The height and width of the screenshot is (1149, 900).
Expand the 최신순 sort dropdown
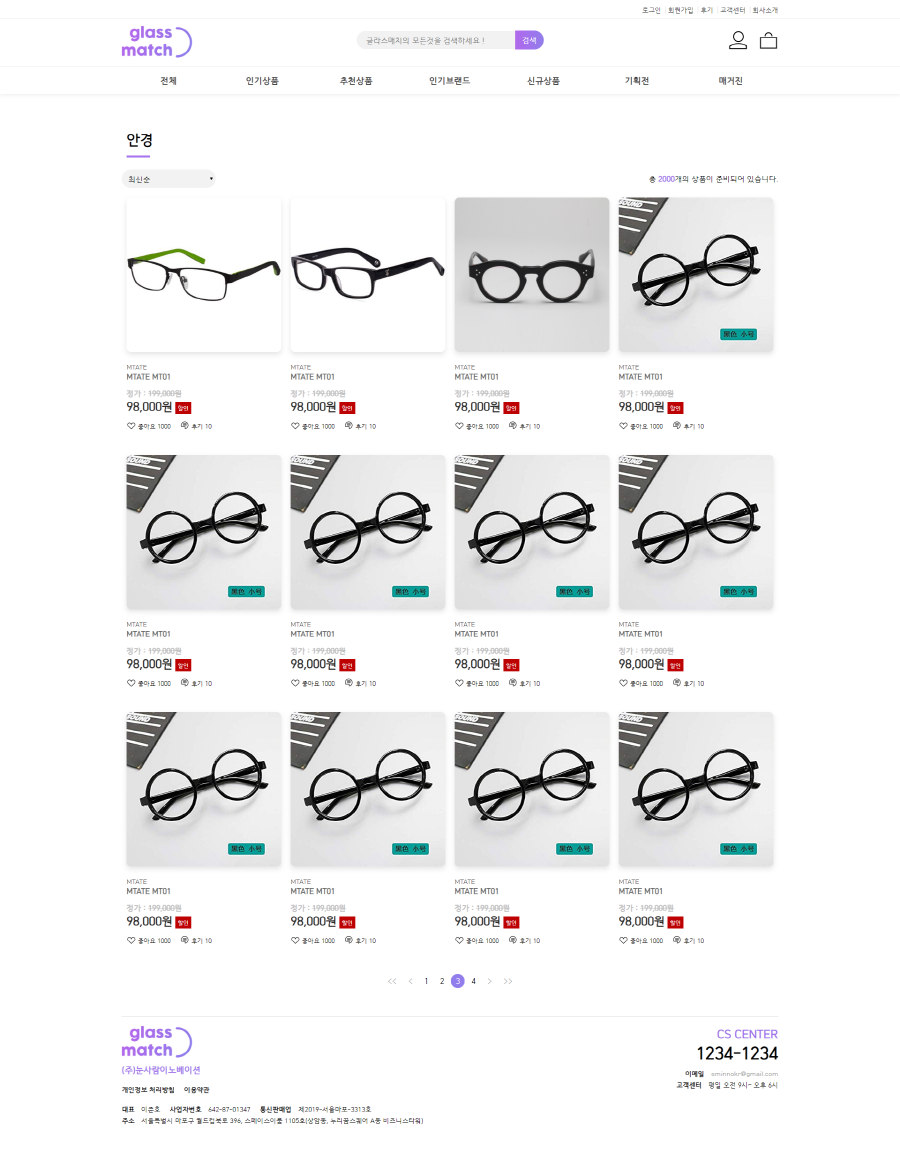click(168, 179)
